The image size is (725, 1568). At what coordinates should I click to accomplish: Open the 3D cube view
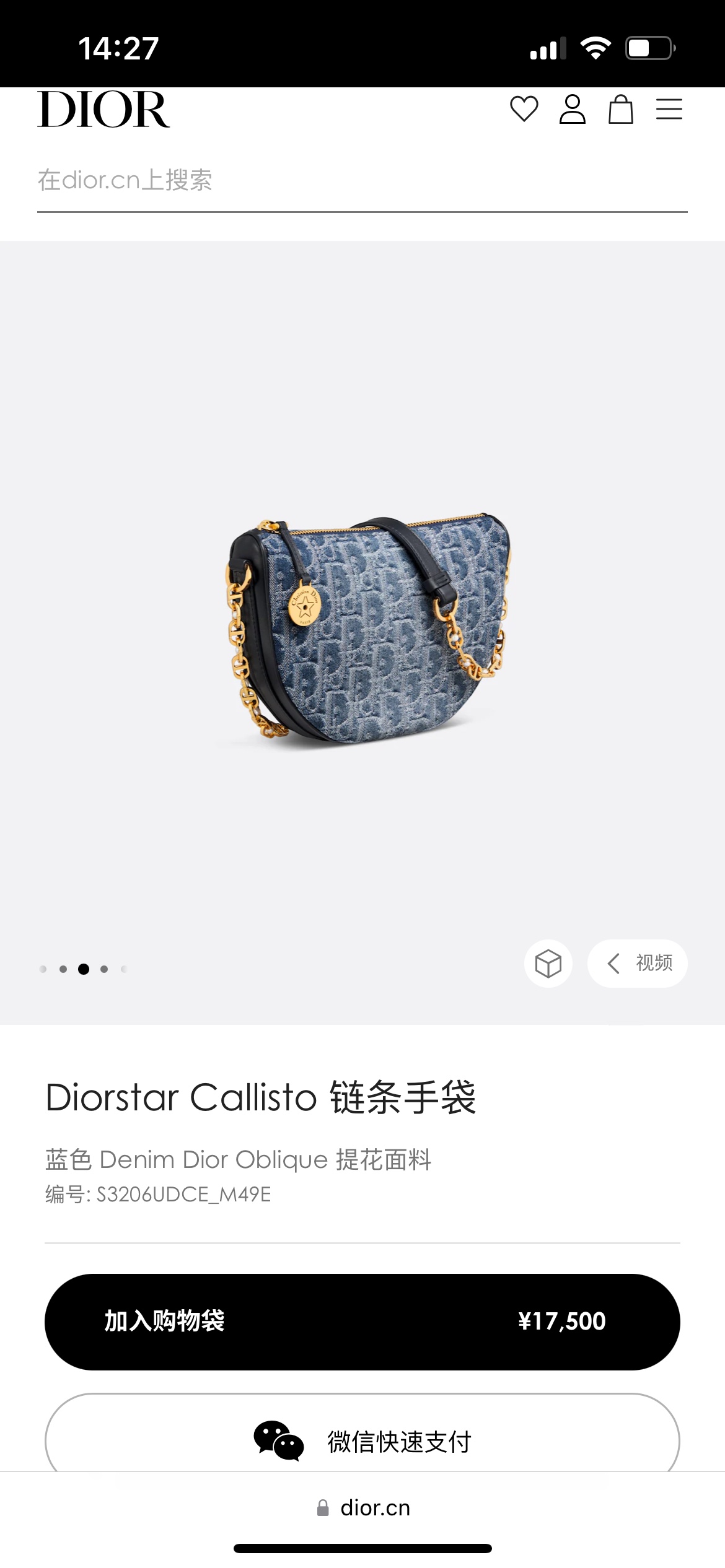548,963
